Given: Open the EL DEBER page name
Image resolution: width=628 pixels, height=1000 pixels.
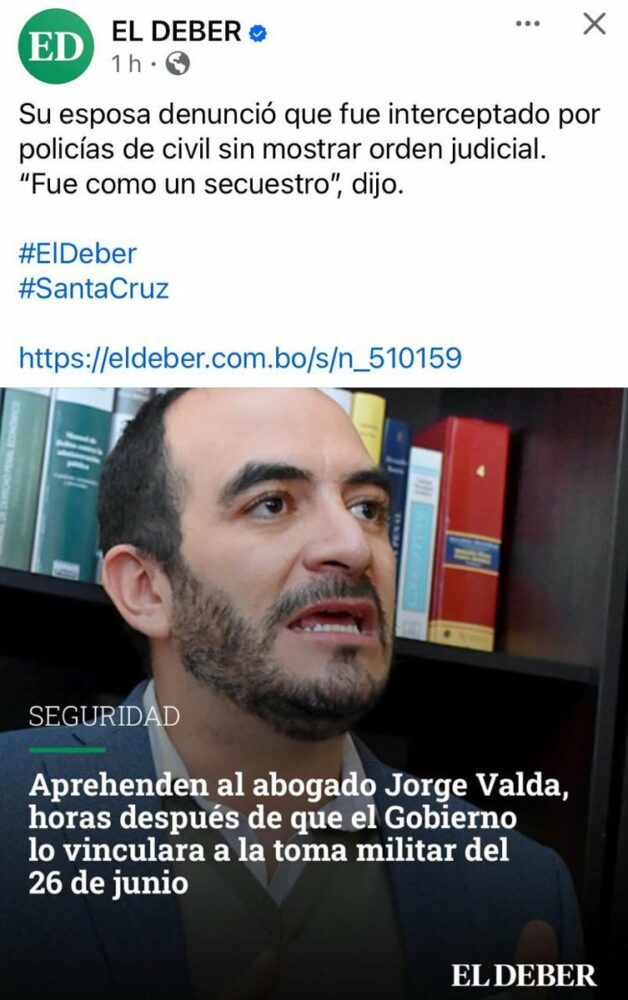Looking at the screenshot, I should tap(175, 32).
